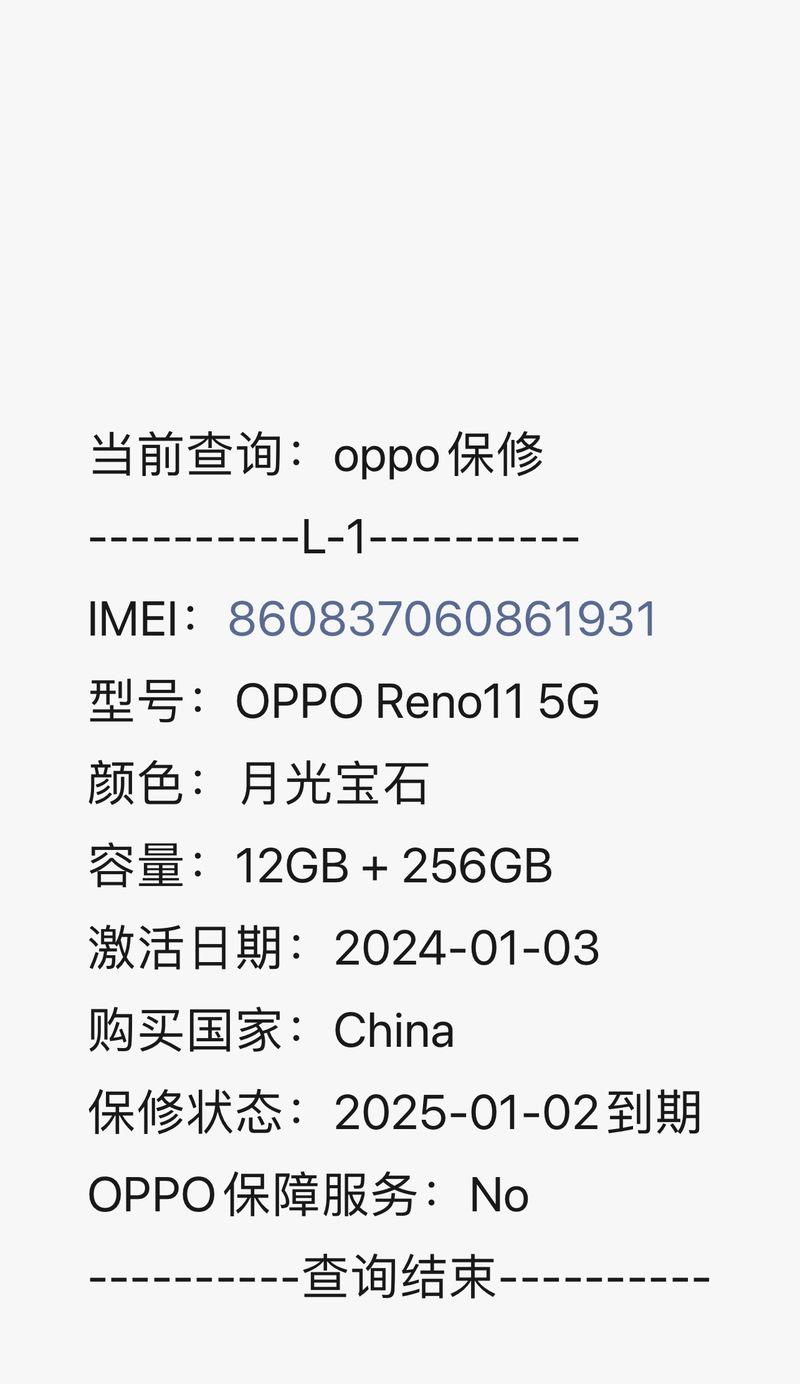This screenshot has height=1384, width=800.
Task: Tap the blue IMEI number 860837060861931
Action: (x=443, y=619)
